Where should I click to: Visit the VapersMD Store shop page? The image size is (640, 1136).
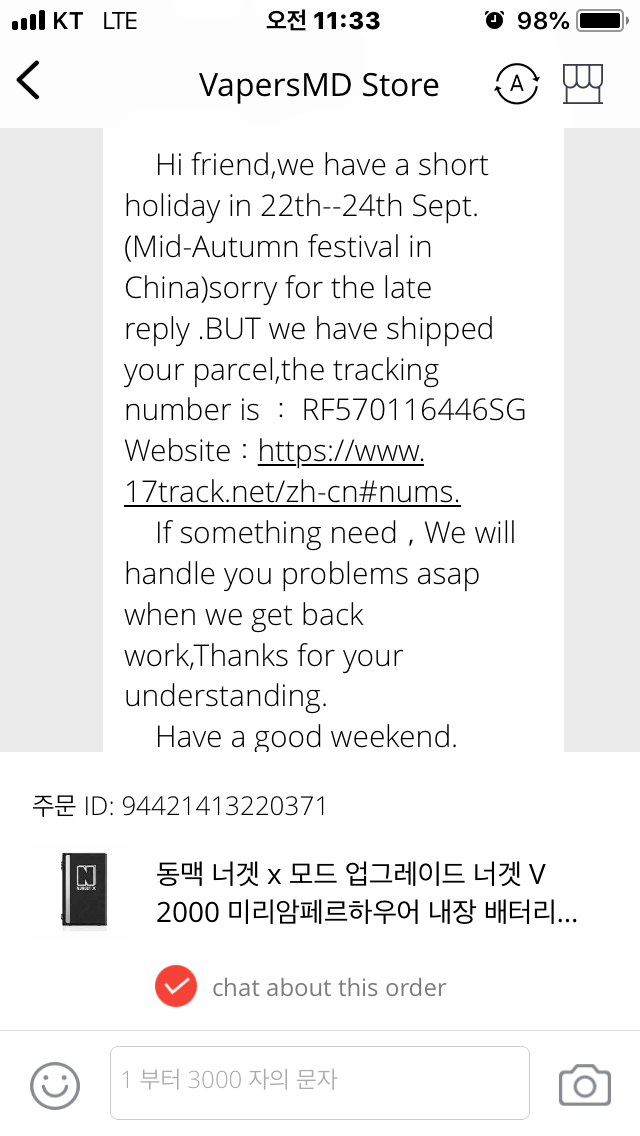click(x=584, y=84)
